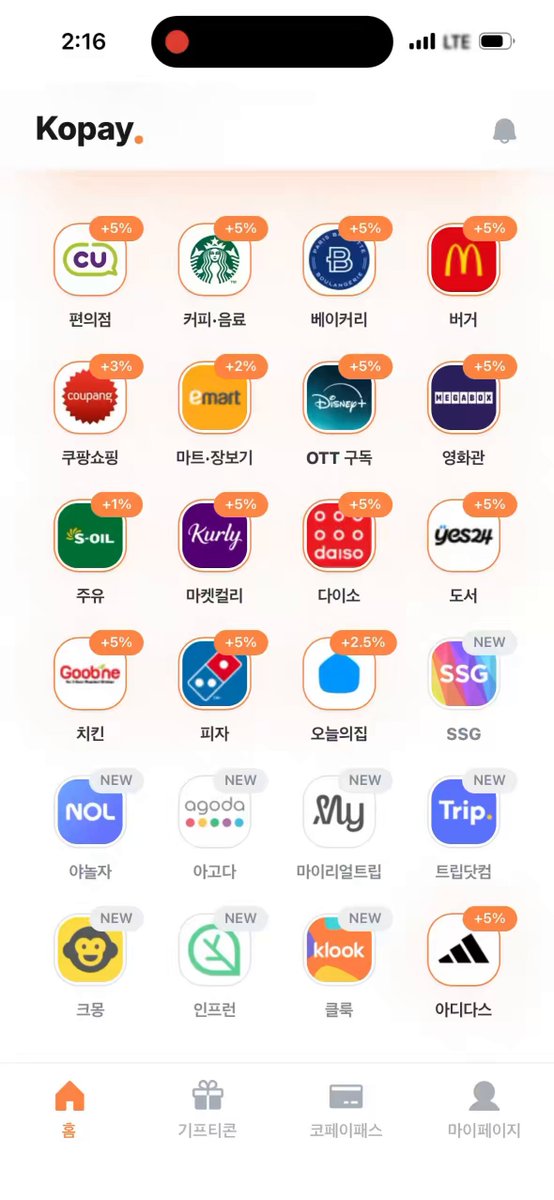Select the 홈 tab
The image size is (554, 1200).
pos(69,1110)
